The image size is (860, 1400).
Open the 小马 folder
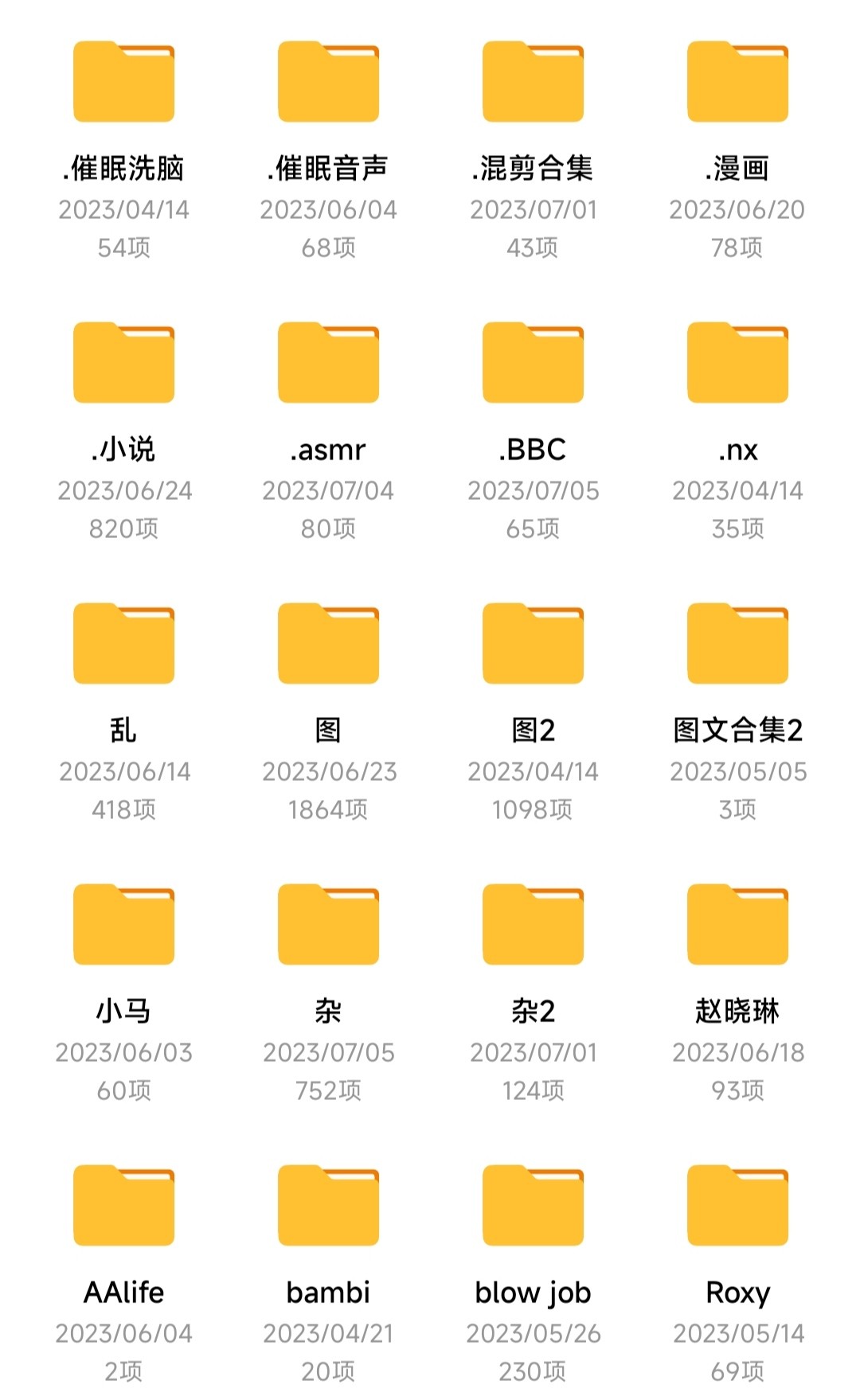123,925
